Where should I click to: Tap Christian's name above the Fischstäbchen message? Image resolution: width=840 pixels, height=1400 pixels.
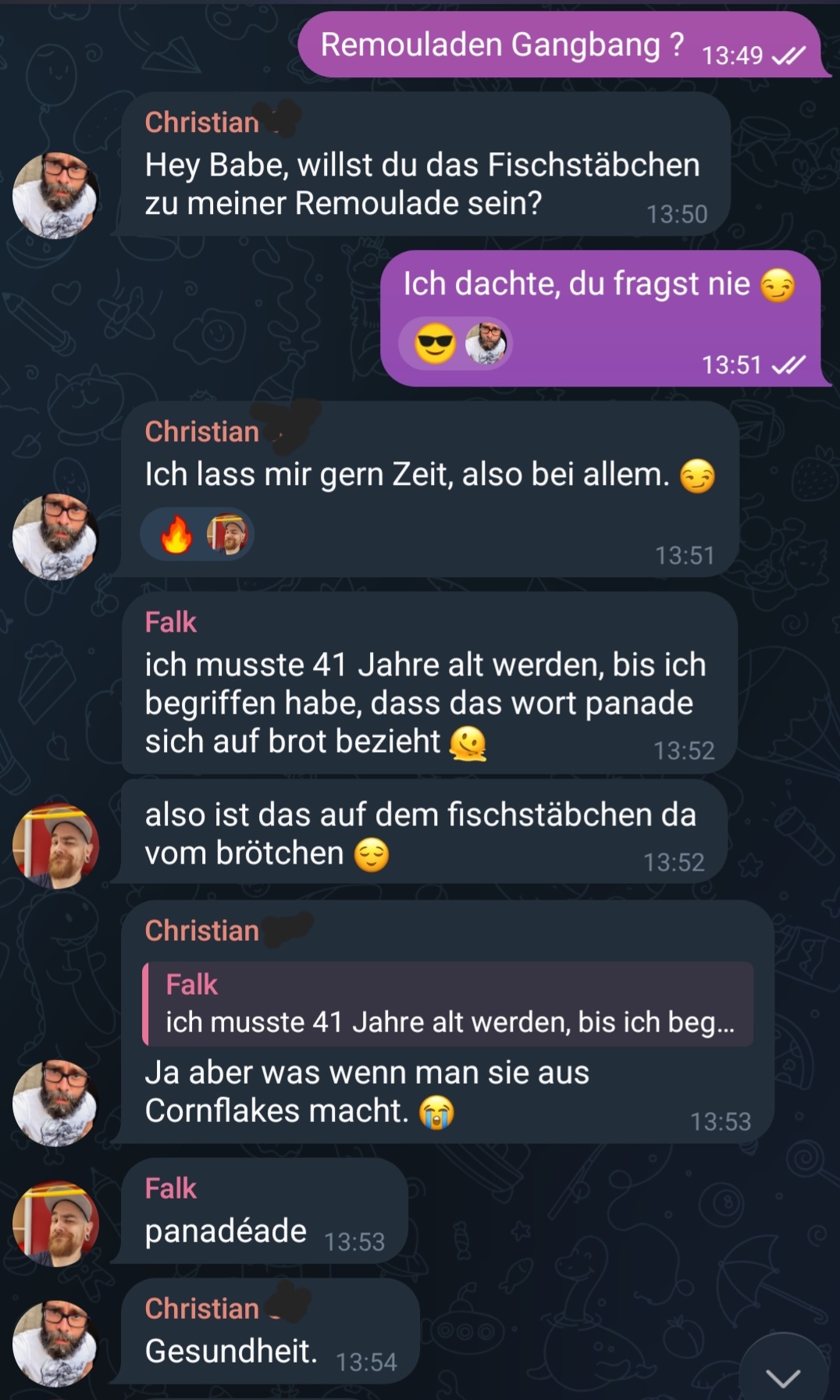(x=202, y=123)
